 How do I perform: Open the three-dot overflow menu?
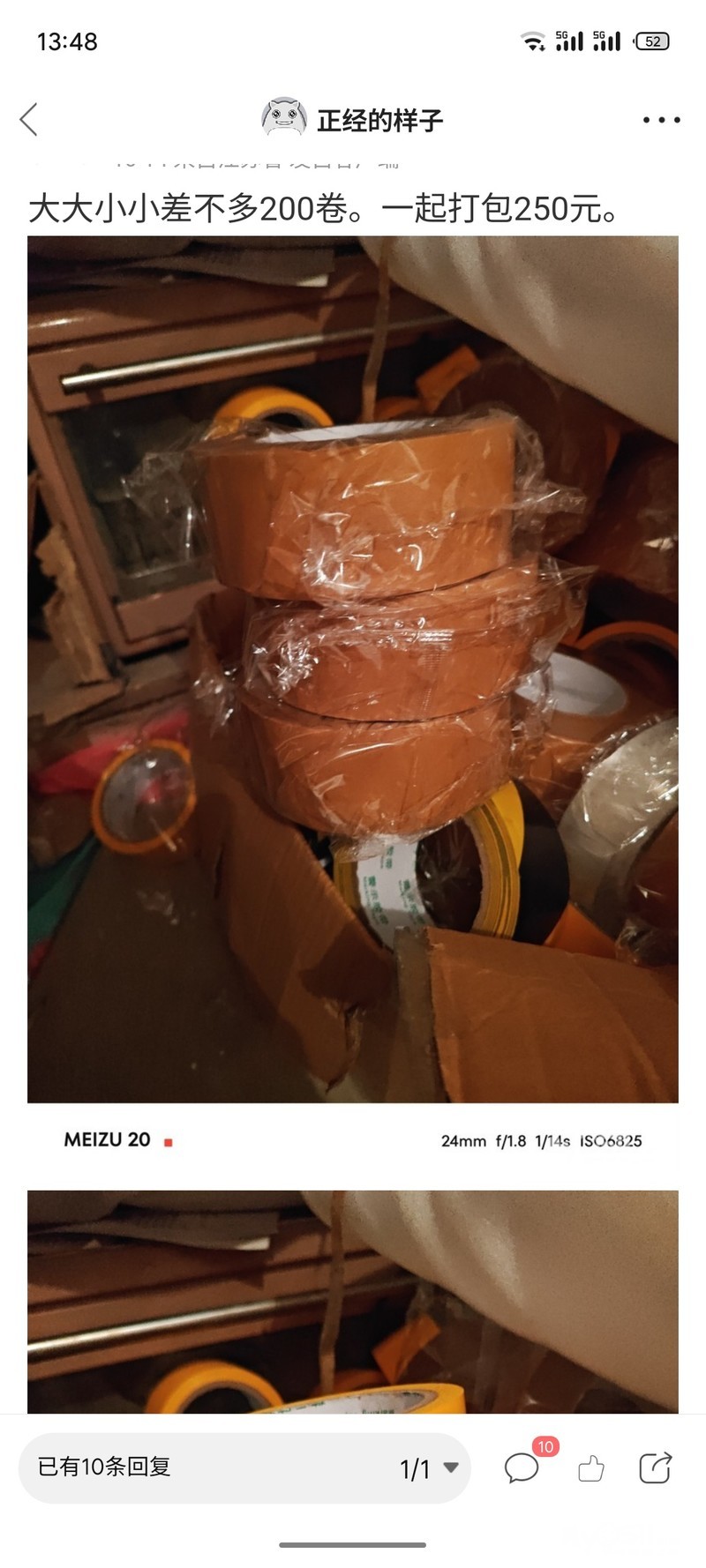click(x=661, y=120)
